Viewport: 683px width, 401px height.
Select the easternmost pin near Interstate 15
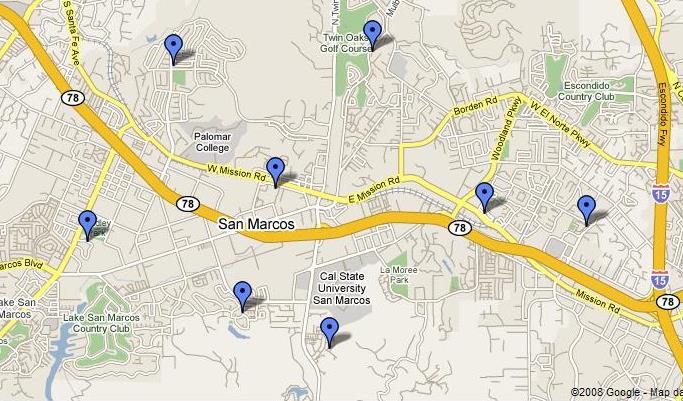[x=587, y=208]
